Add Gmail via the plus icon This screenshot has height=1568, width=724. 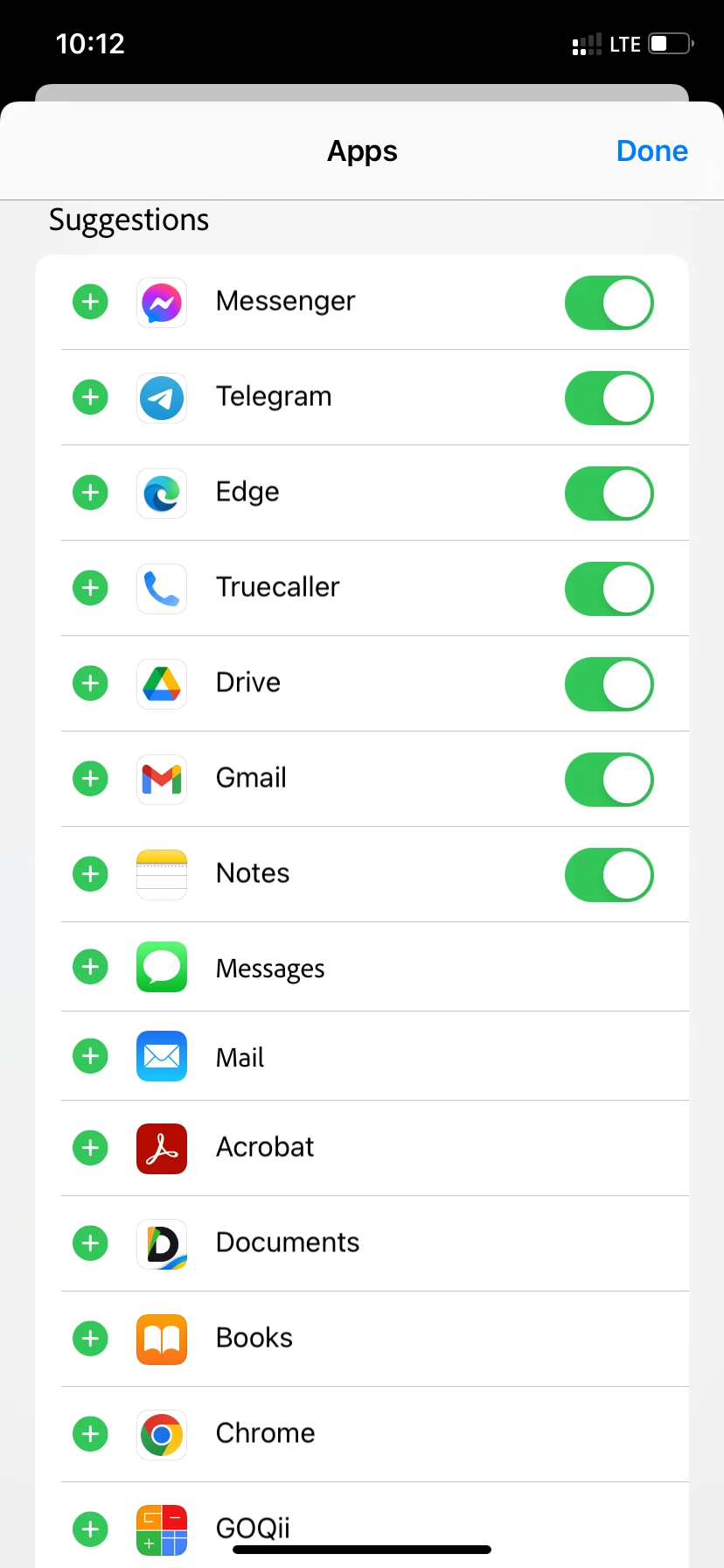tap(90, 779)
